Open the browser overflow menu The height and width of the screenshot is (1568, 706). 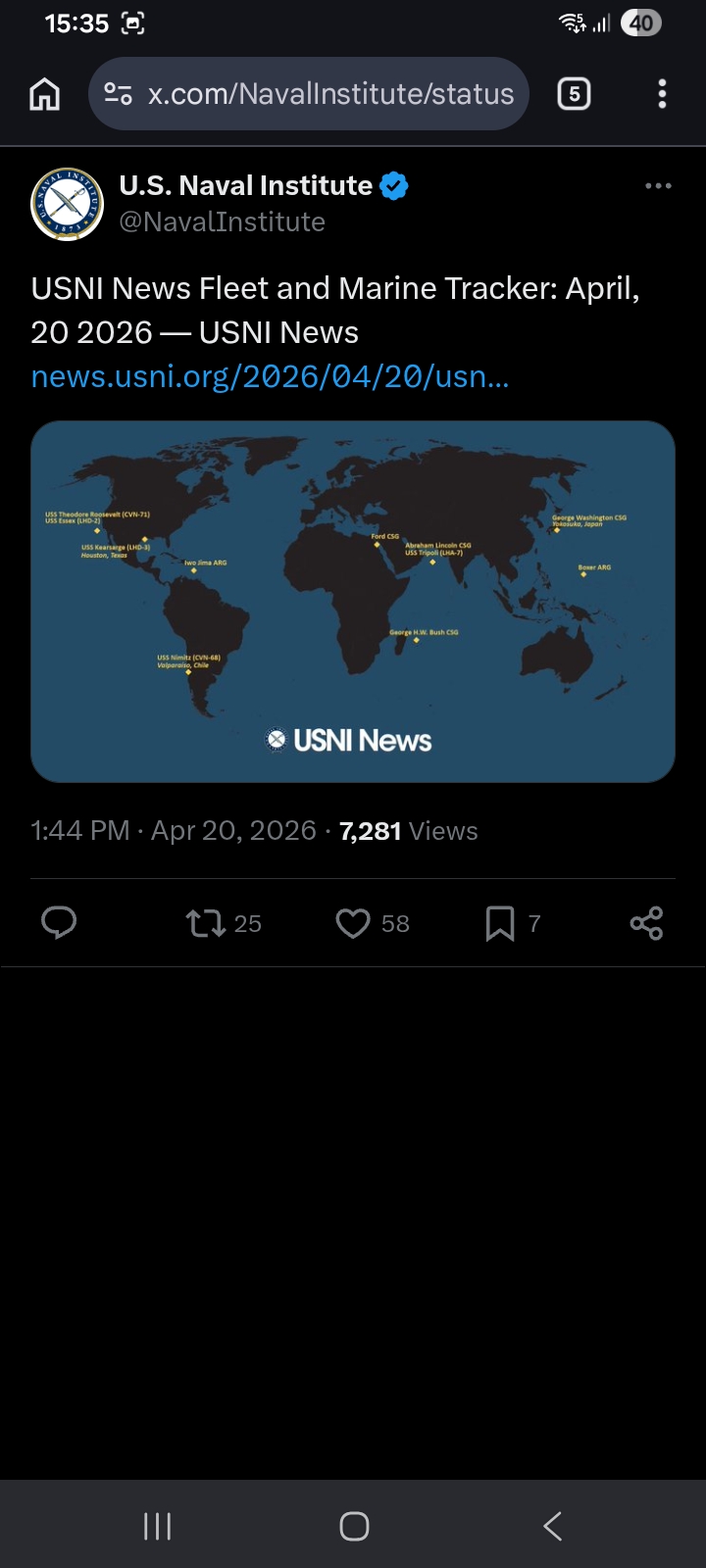662,94
